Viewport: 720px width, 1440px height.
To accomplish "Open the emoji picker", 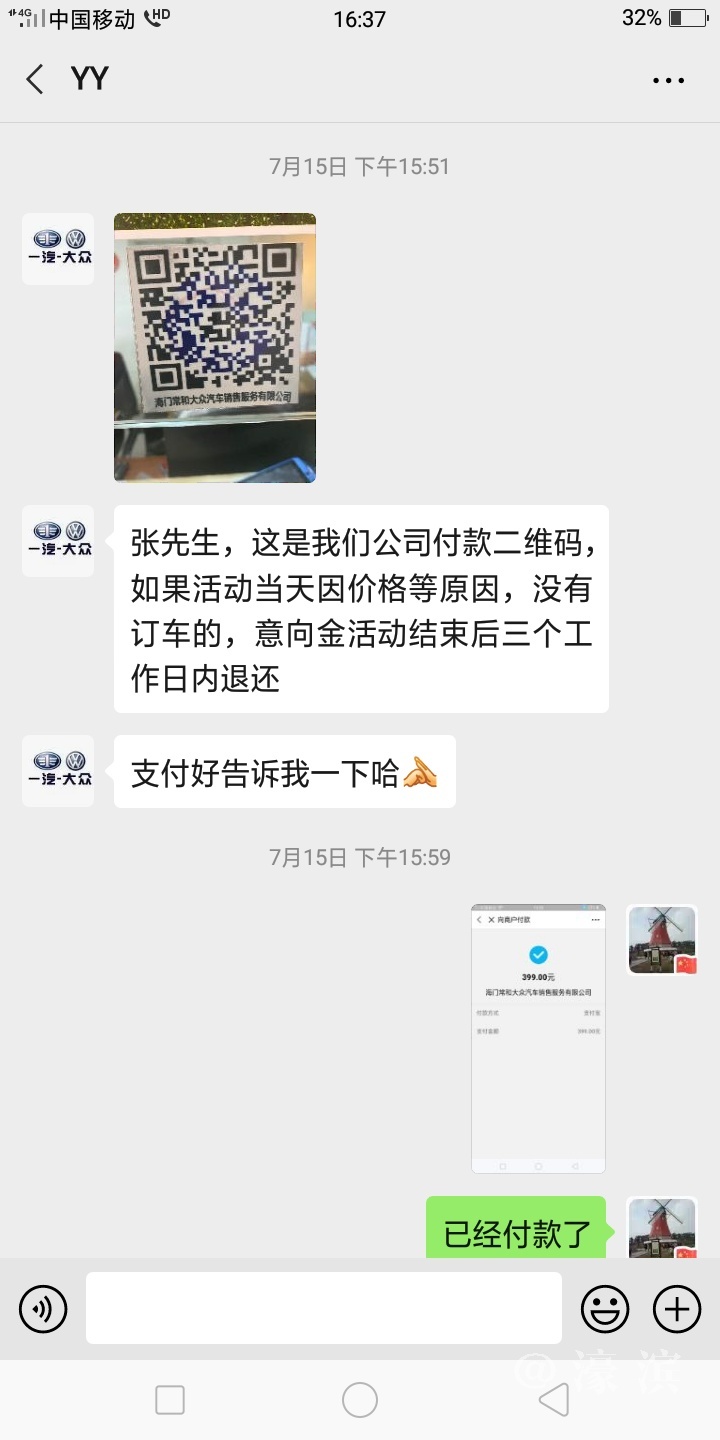I will [x=605, y=1308].
